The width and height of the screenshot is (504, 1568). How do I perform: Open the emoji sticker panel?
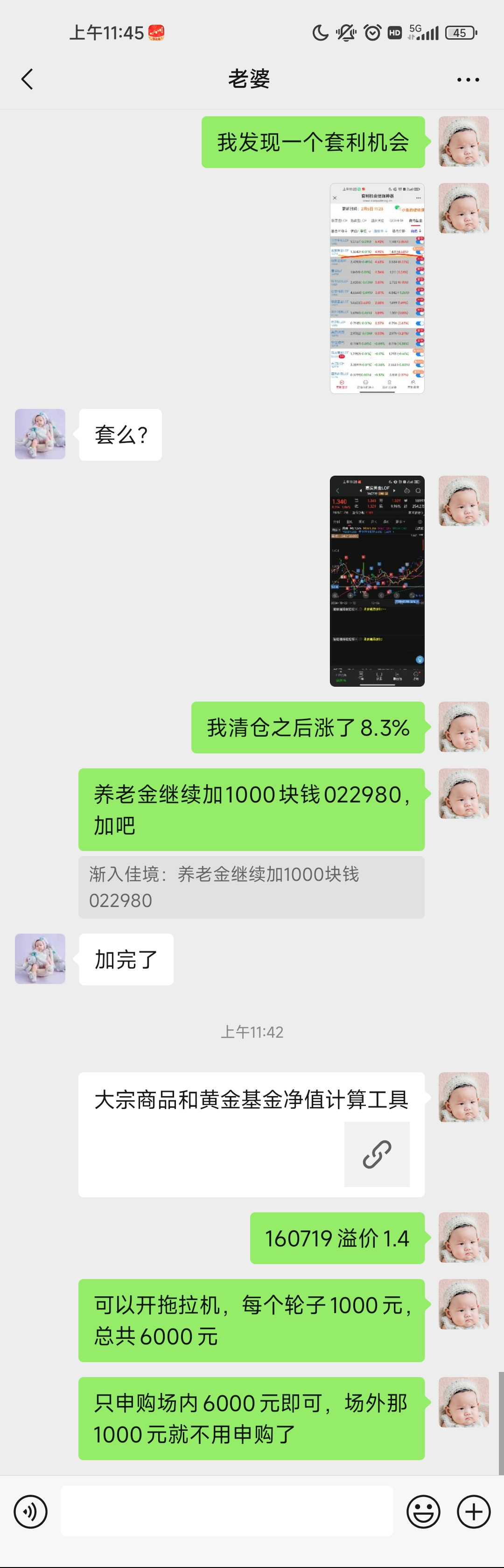click(423, 1511)
